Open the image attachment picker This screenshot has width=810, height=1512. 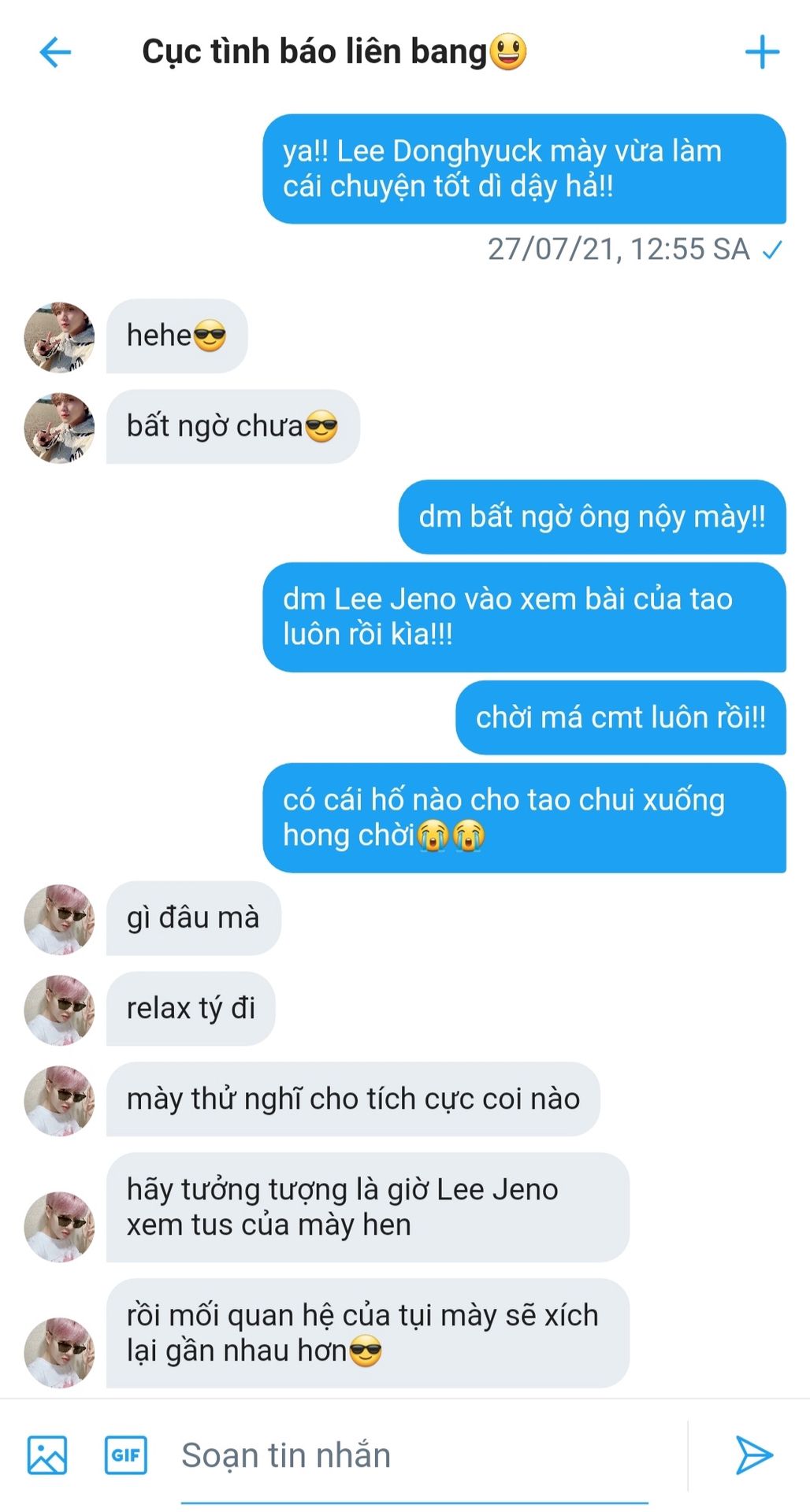(x=47, y=1455)
